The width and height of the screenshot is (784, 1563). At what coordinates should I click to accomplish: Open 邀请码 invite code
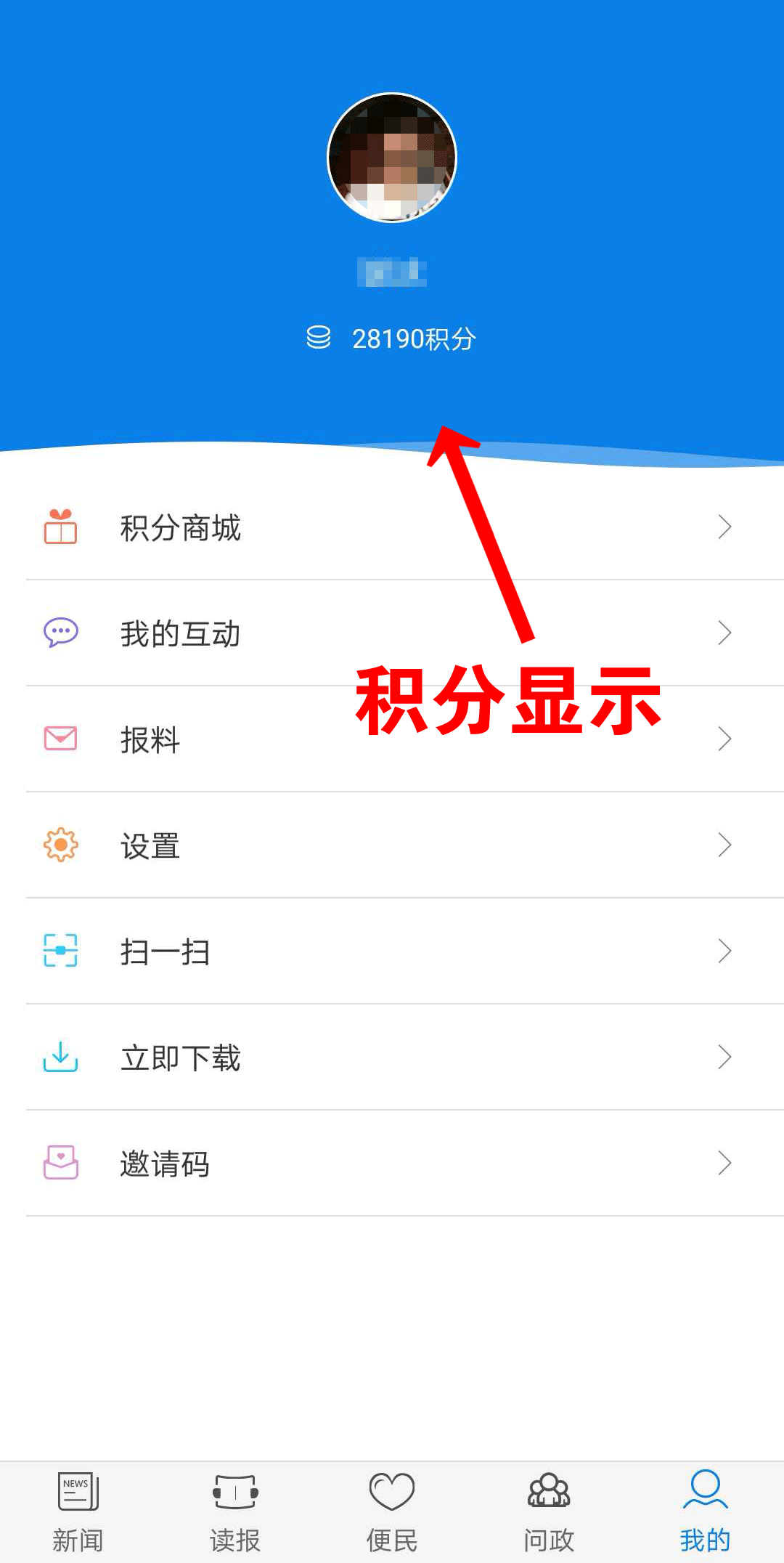click(x=392, y=1164)
